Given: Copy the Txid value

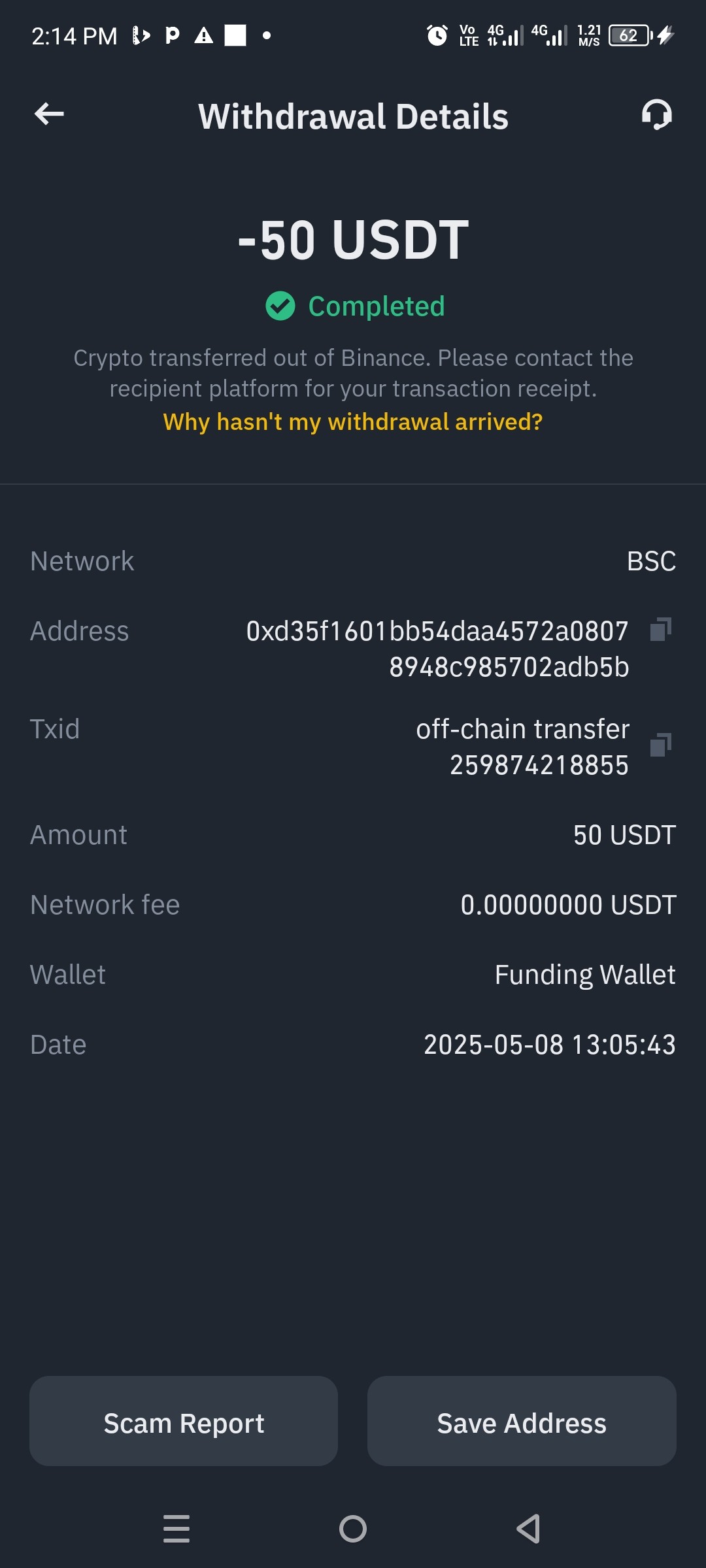Looking at the screenshot, I should [660, 745].
